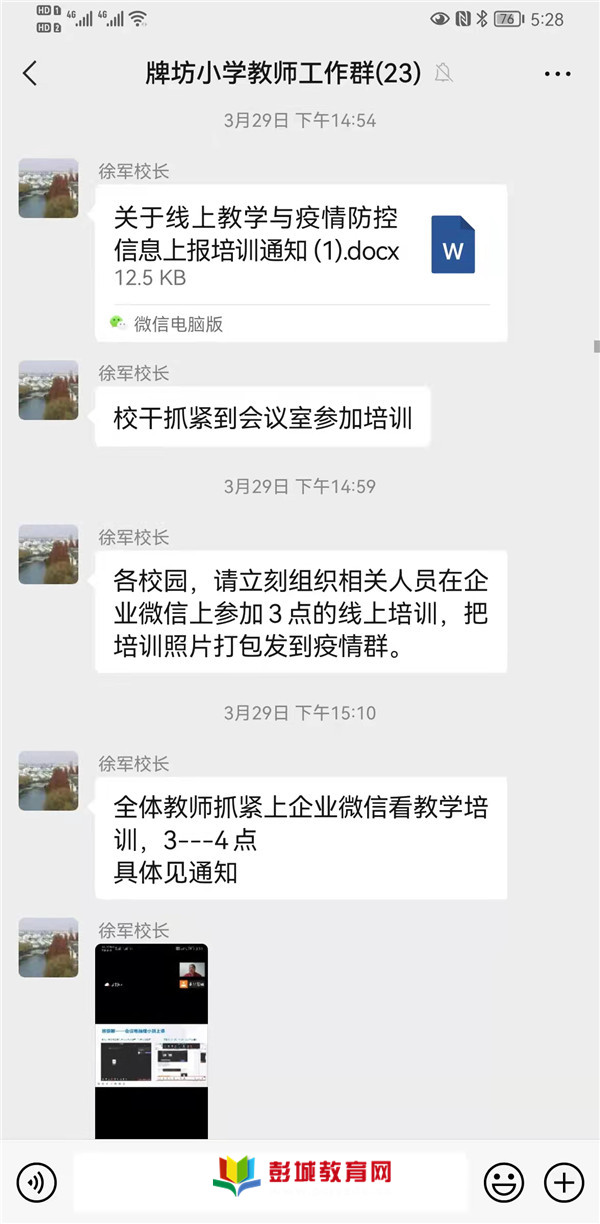Open the 关于线上教学与疫情防控 docx file
Image resolution: width=600 pixels, height=1224 pixels.
(x=301, y=263)
